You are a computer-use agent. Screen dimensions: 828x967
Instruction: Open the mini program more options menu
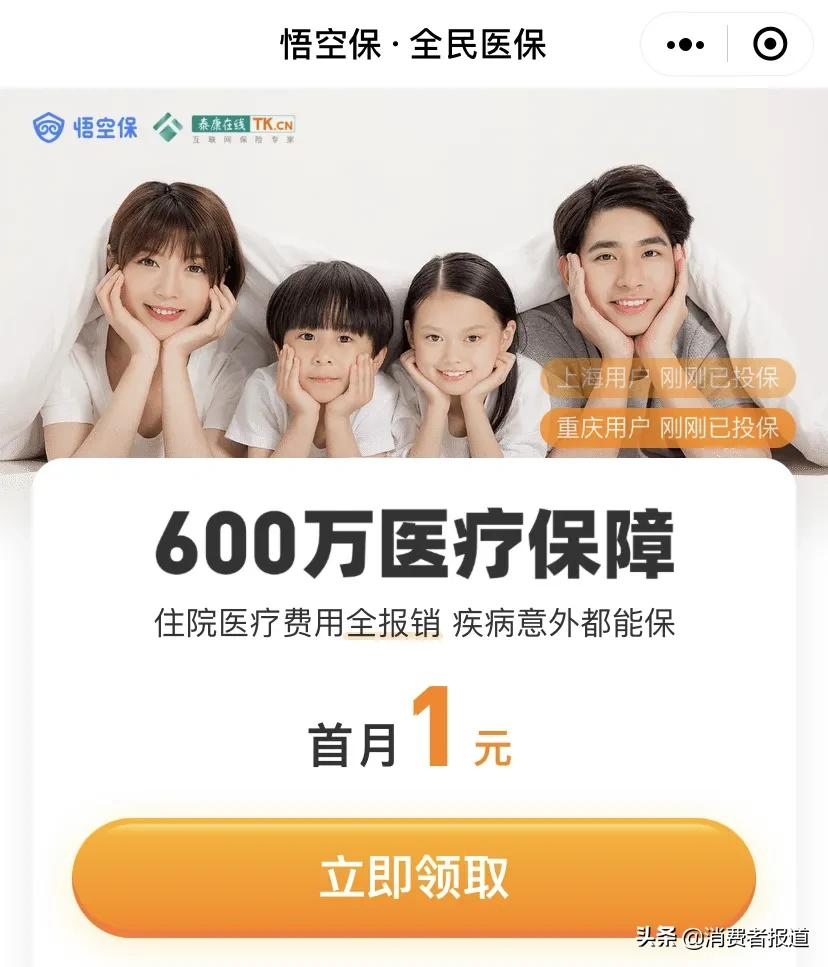coord(686,45)
